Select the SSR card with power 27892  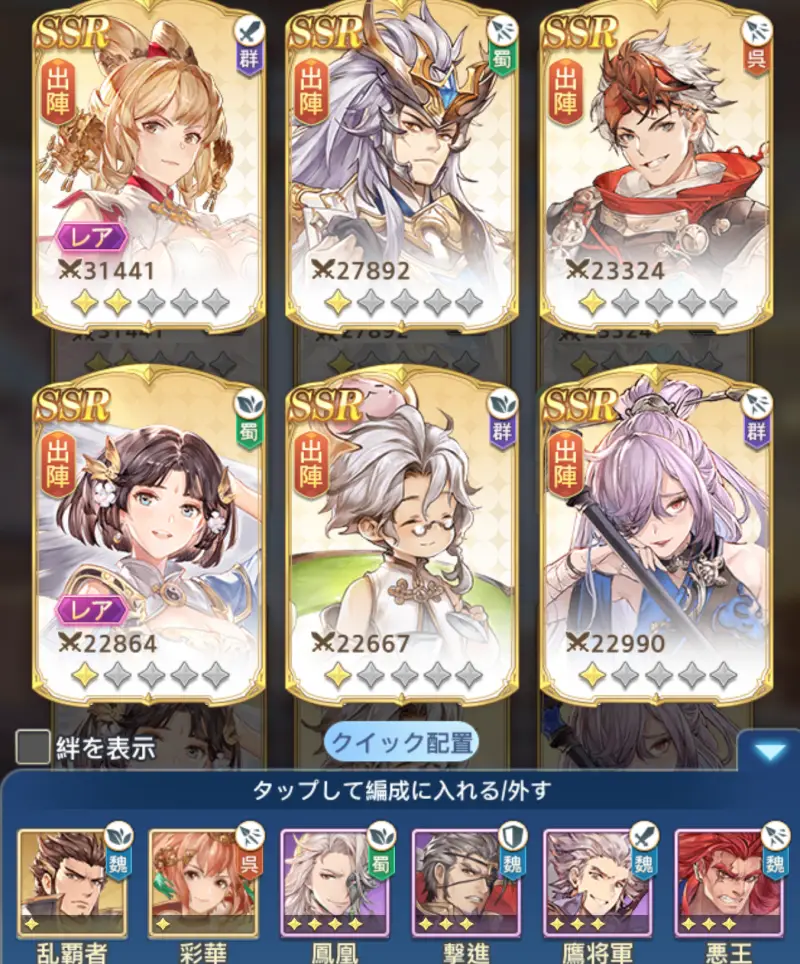[400, 170]
